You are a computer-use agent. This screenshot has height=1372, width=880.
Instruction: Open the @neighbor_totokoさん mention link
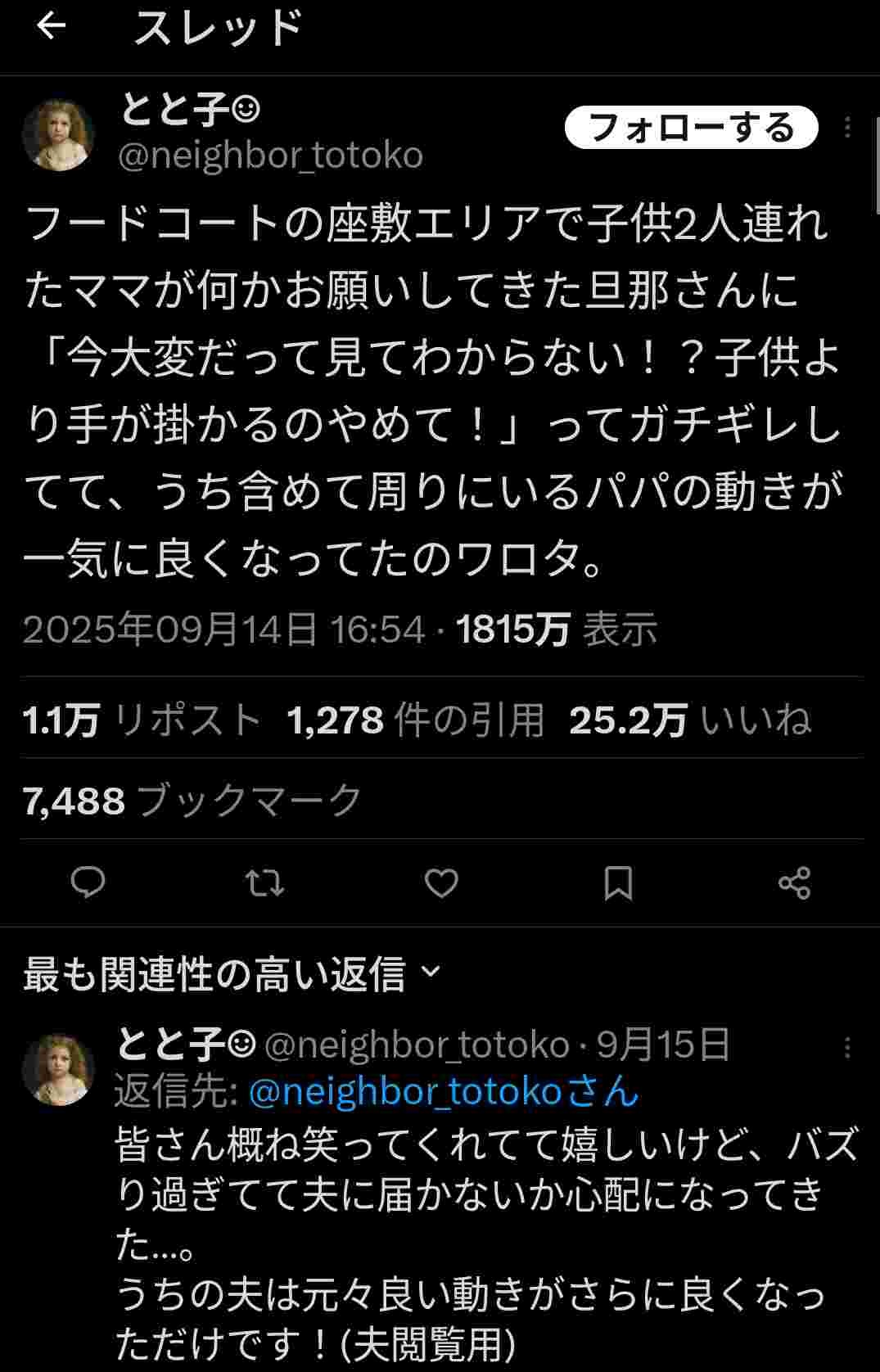pyautogui.click(x=443, y=1092)
